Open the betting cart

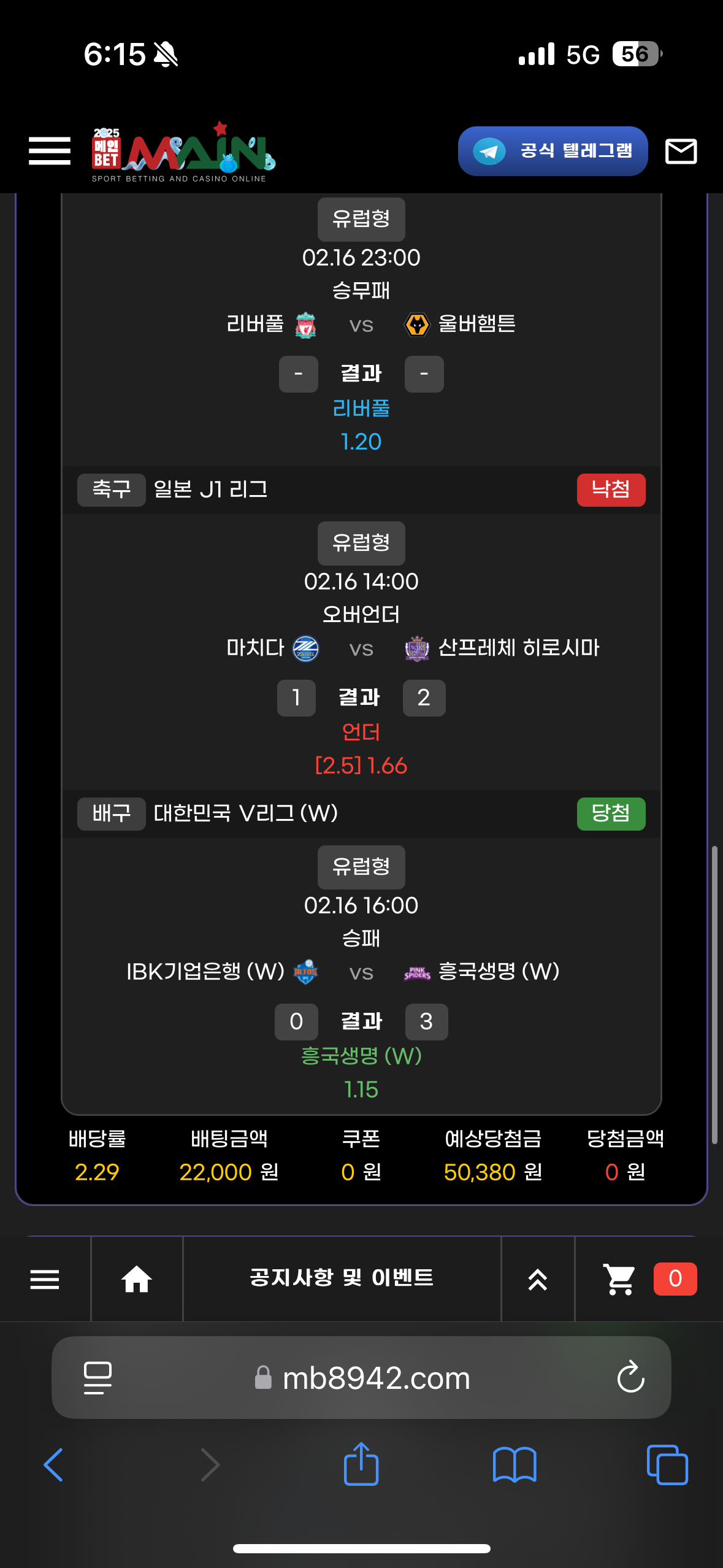coord(619,1279)
